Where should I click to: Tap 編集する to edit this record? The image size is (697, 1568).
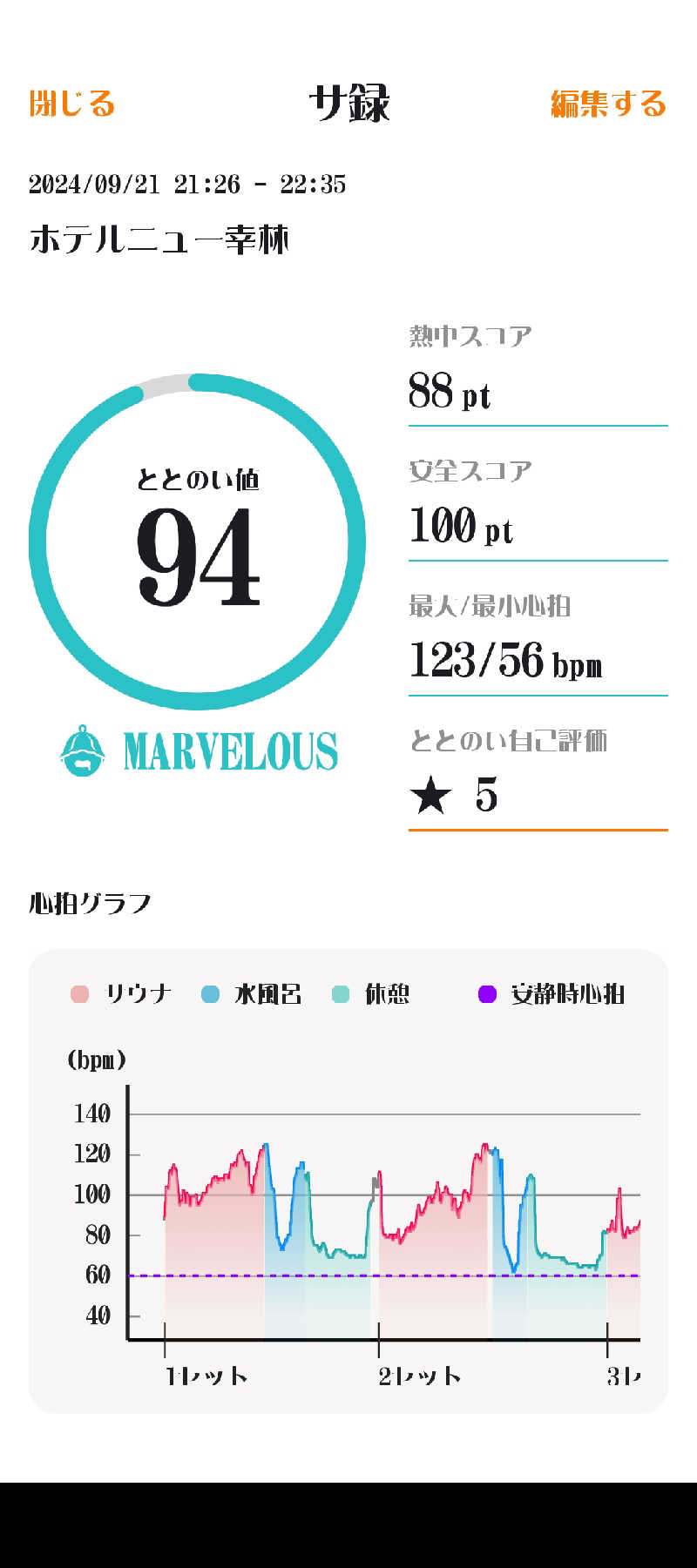(608, 104)
